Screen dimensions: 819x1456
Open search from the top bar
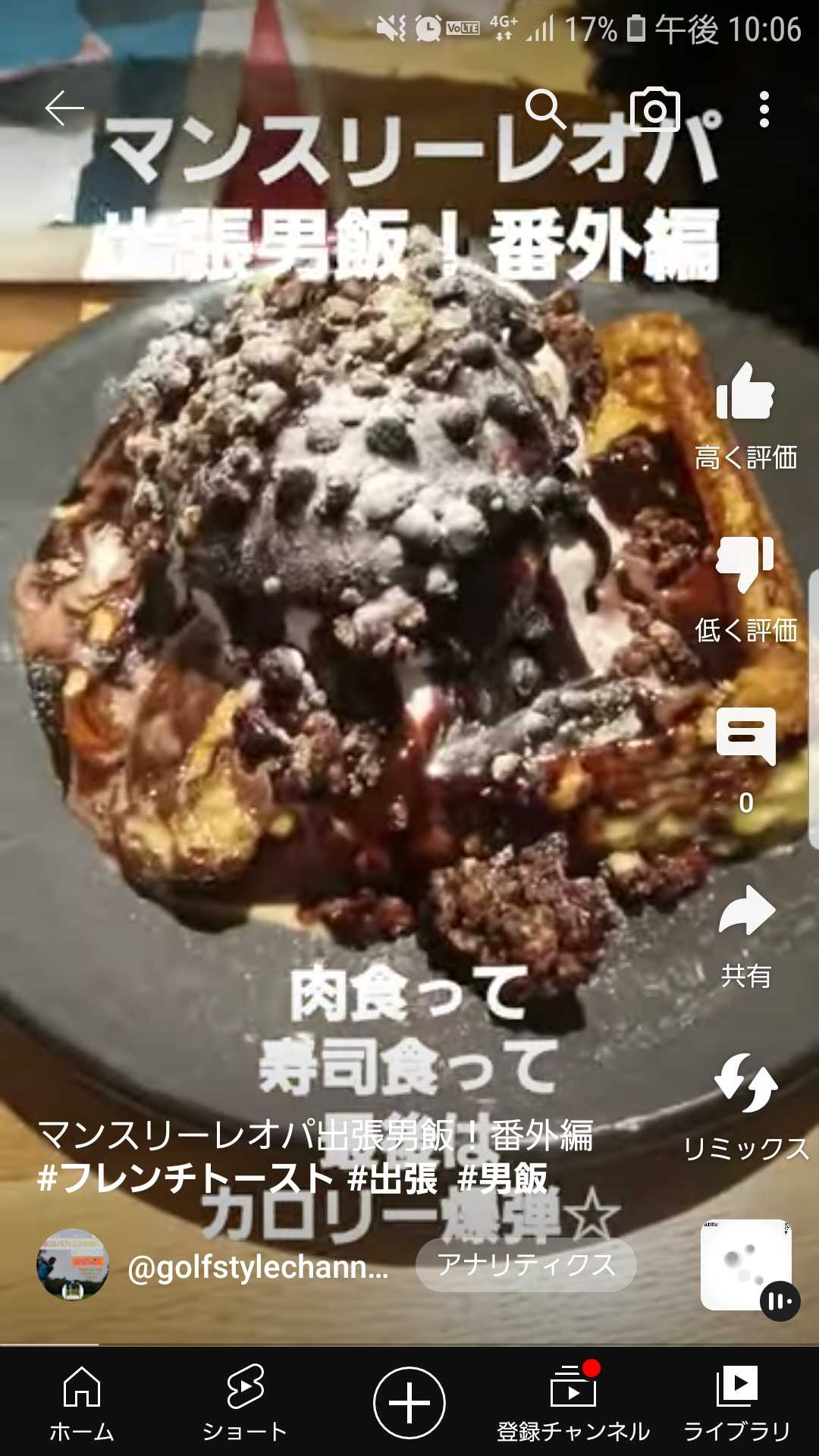click(545, 109)
